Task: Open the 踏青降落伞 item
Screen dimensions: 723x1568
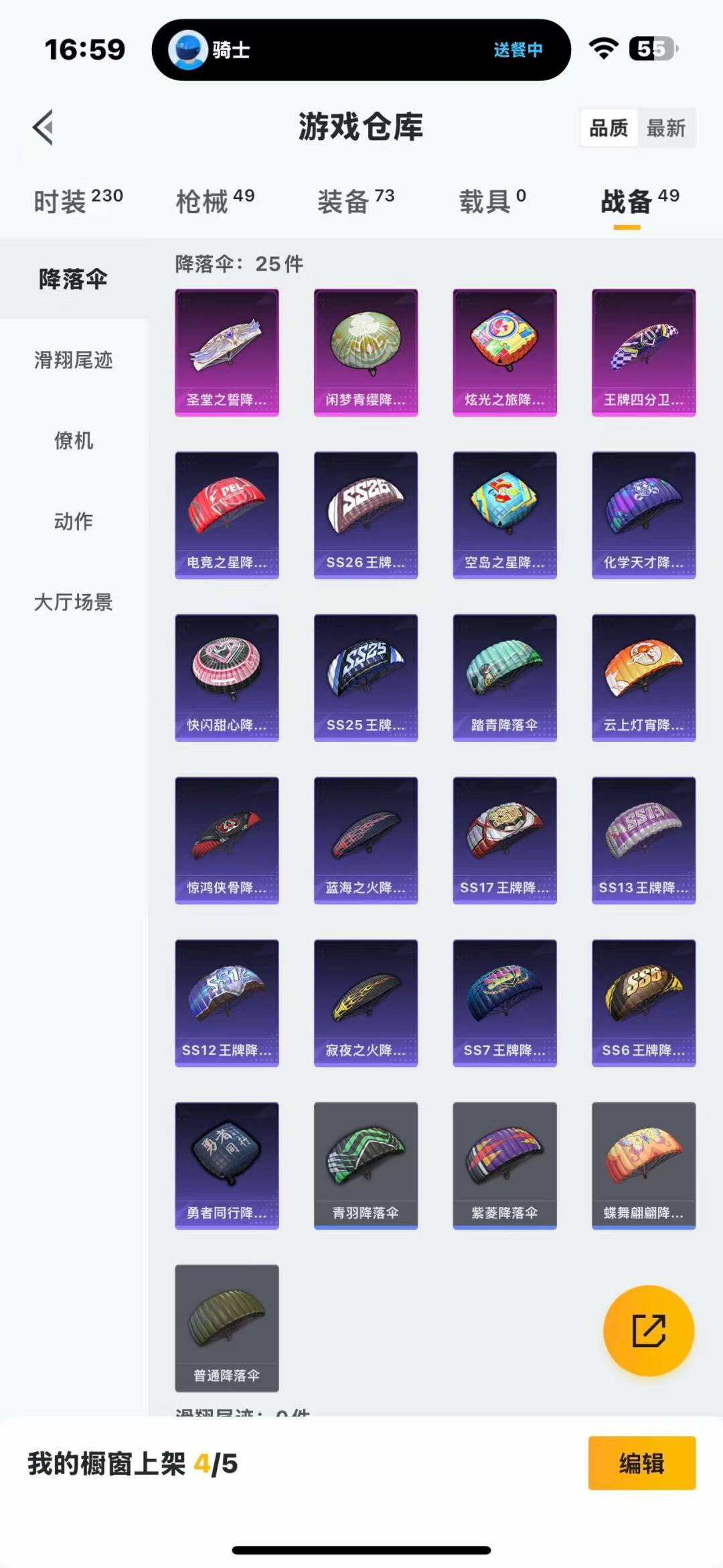Action: pos(505,678)
